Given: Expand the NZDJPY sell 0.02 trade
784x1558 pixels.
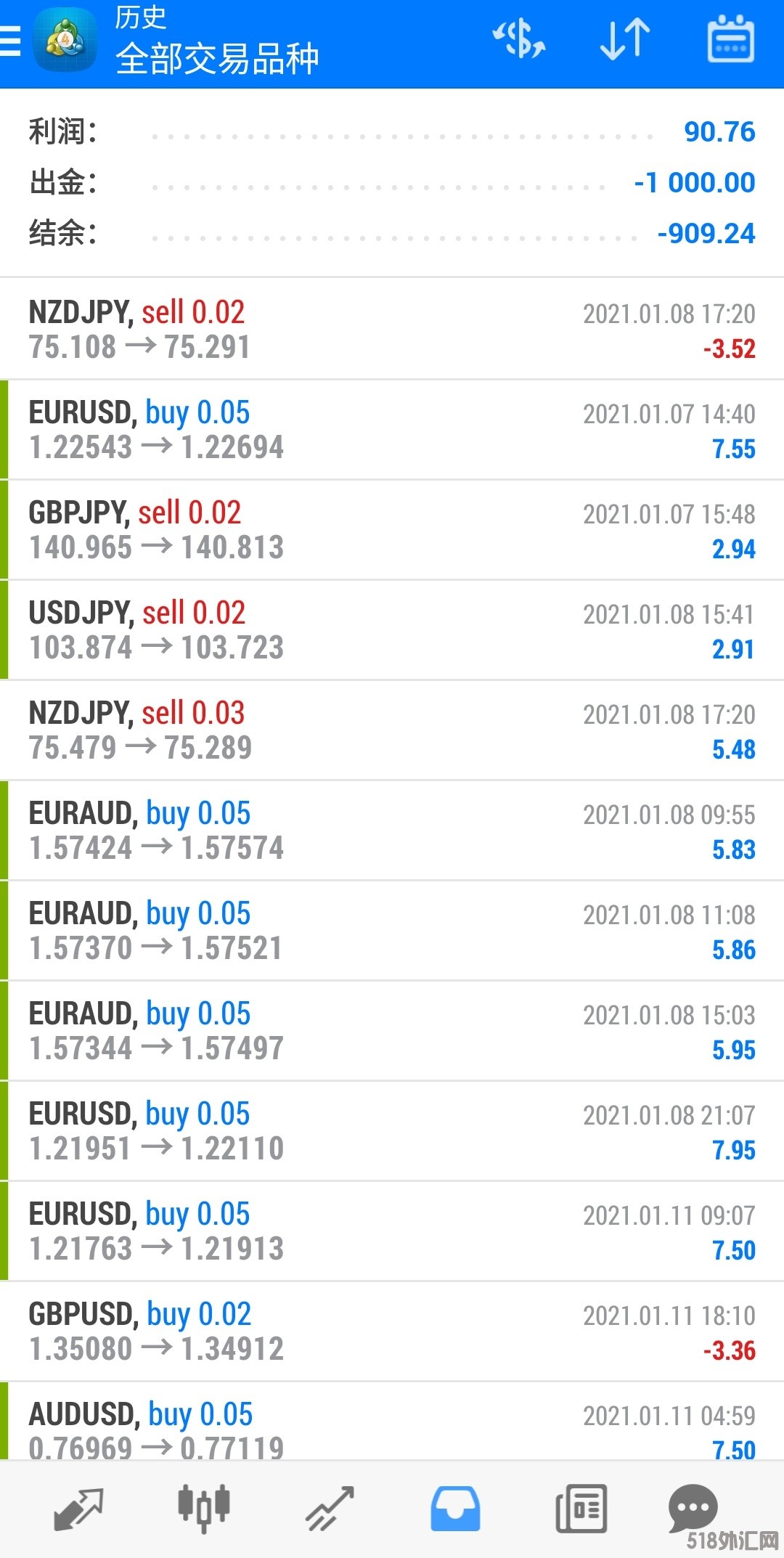Looking at the screenshot, I should pyautogui.click(x=392, y=330).
